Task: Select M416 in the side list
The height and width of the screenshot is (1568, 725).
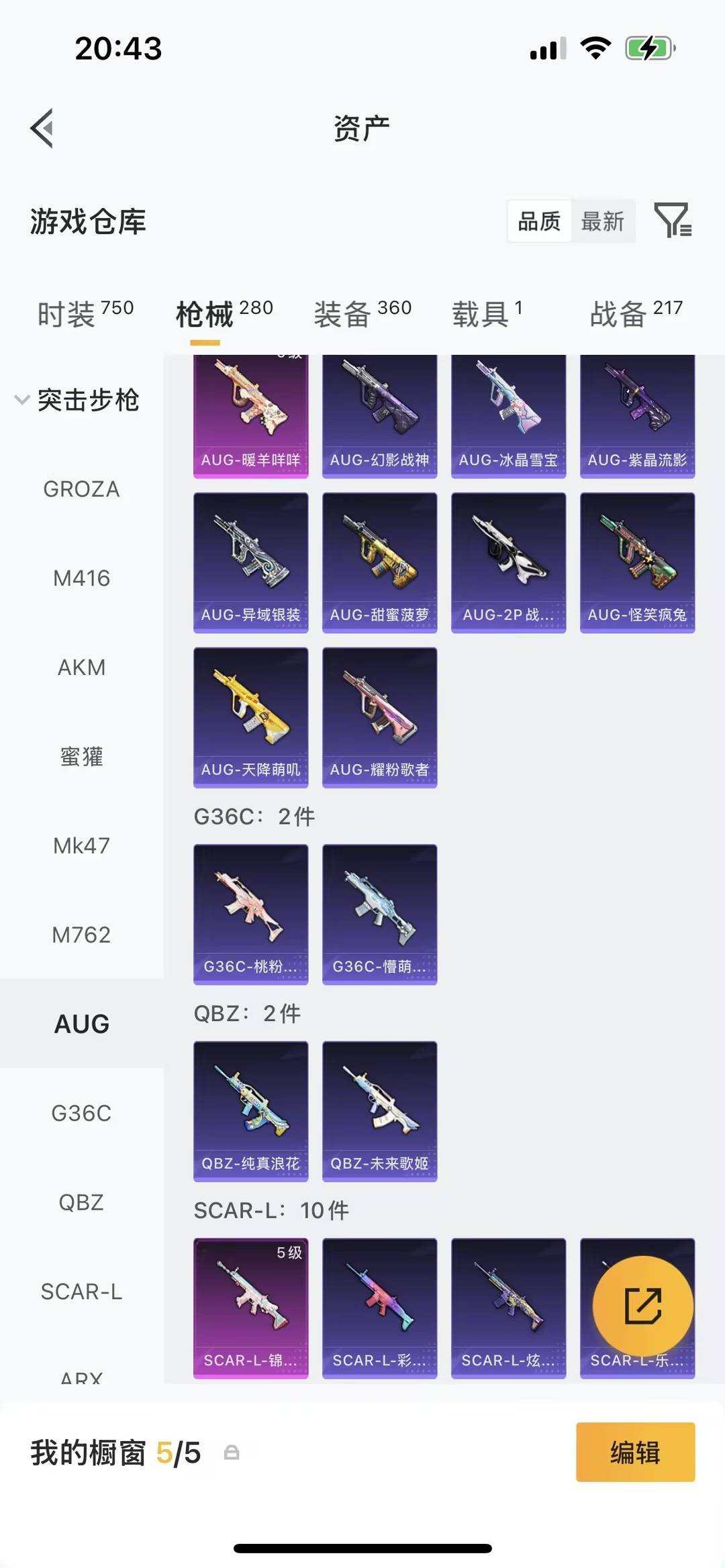Action: pos(81,578)
